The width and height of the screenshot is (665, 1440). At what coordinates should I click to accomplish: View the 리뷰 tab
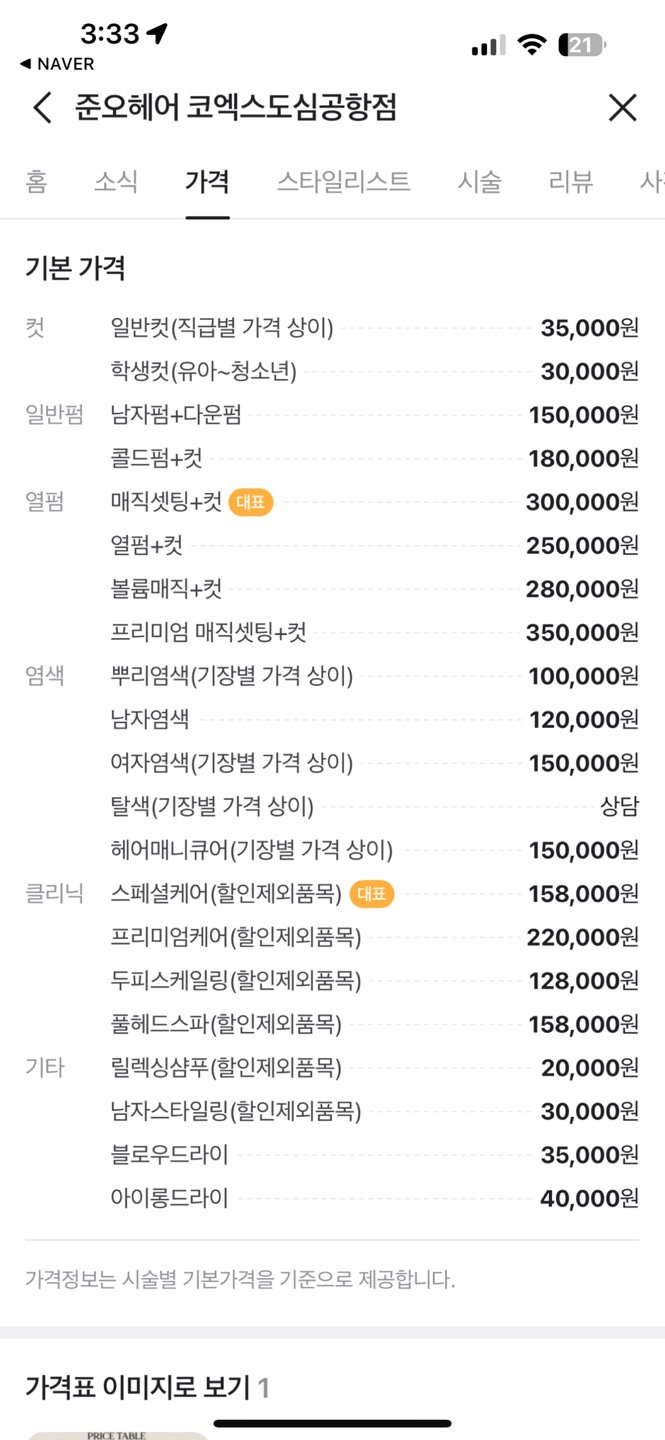coord(570,181)
